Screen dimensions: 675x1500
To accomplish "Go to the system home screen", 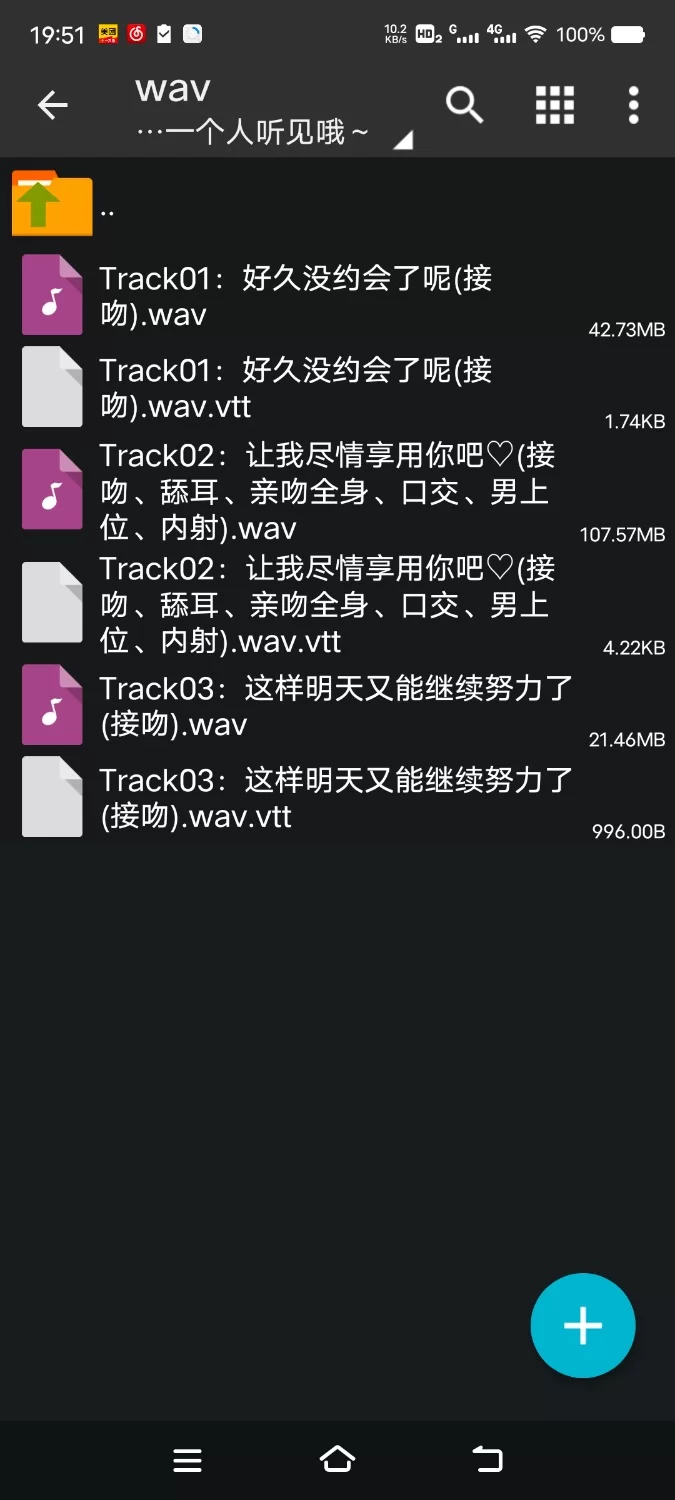I will coord(337,1460).
